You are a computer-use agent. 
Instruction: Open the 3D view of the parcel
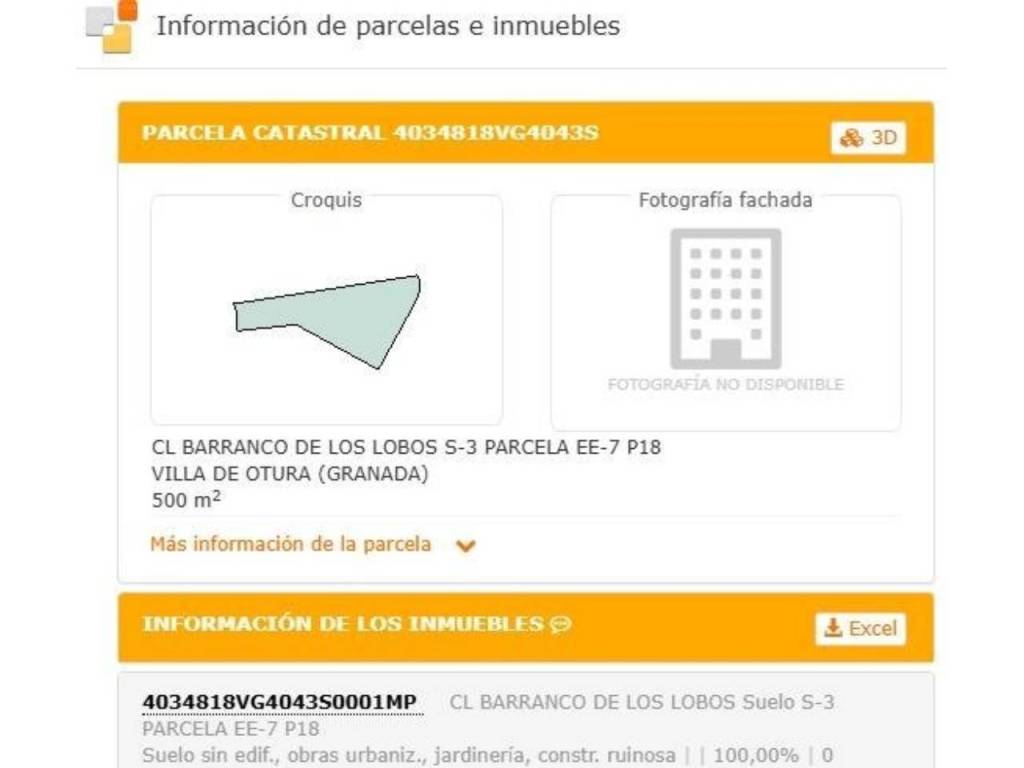(x=867, y=138)
